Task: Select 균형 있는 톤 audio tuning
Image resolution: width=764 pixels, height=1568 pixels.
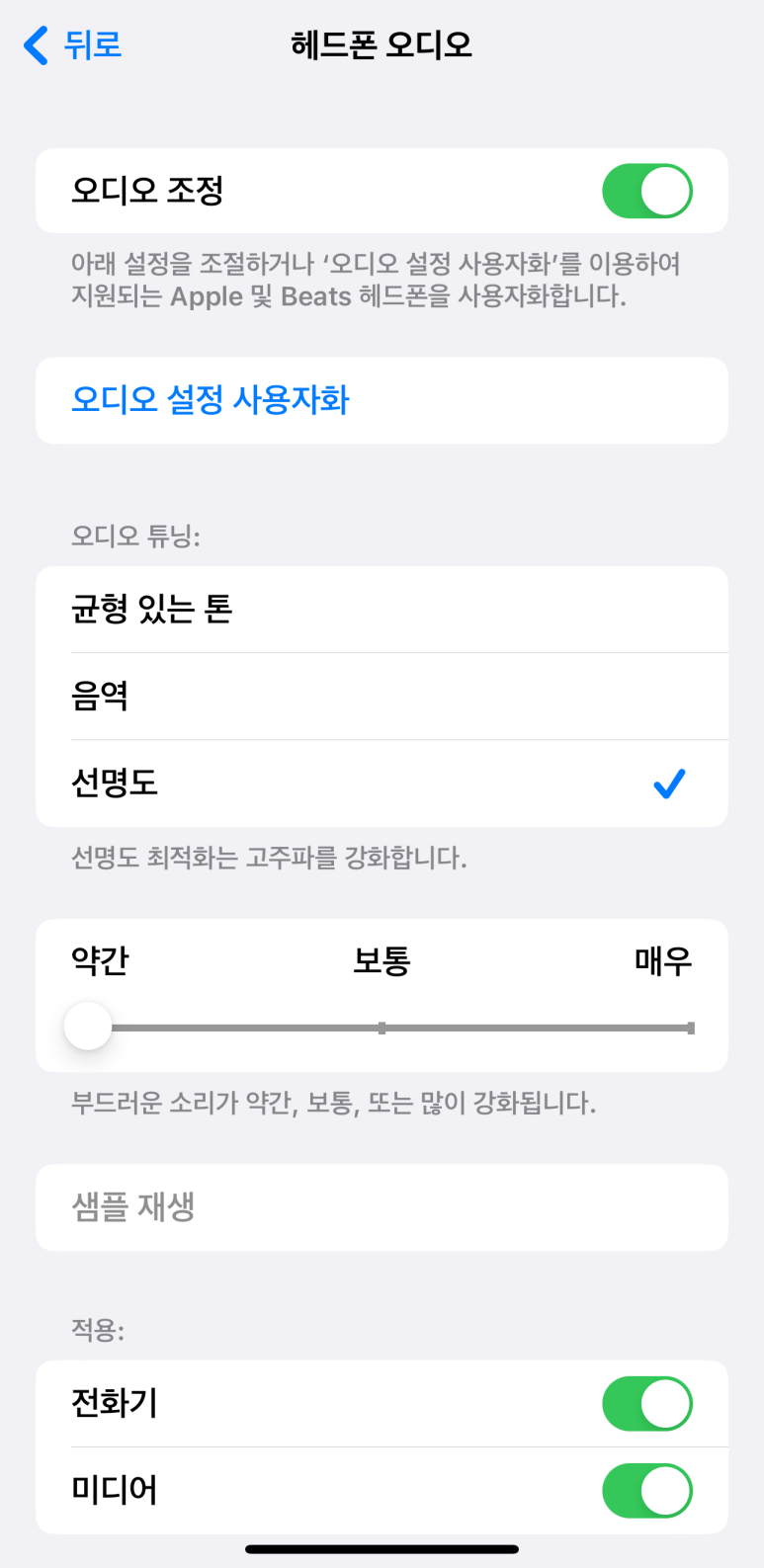Action: 382,609
